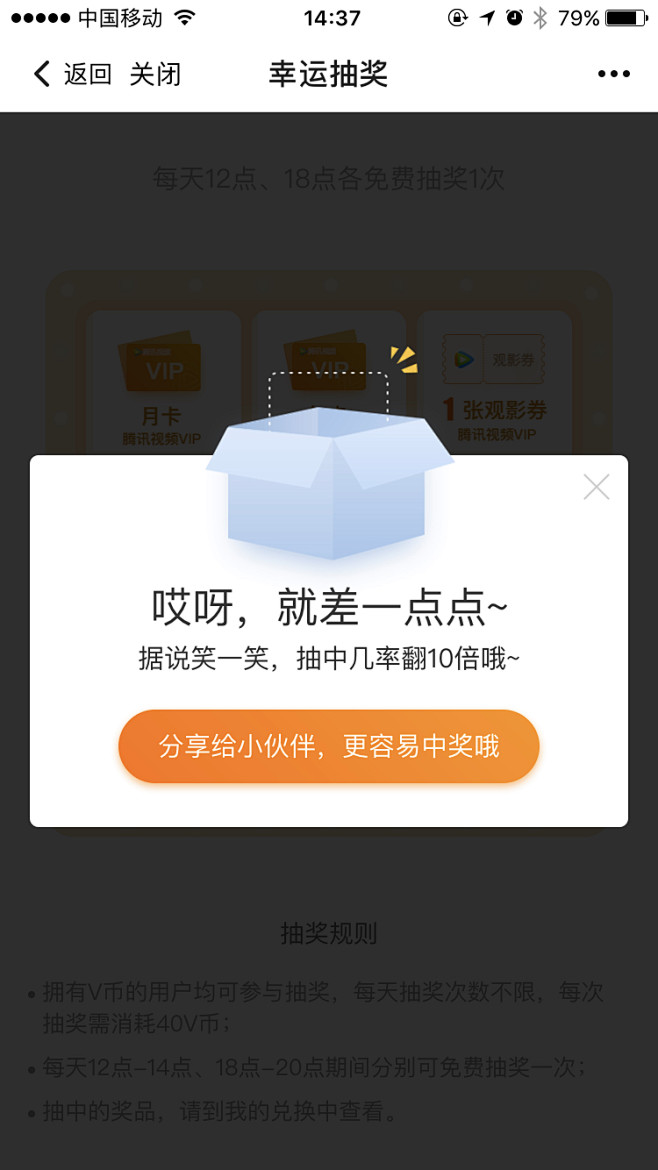Screen dimensions: 658x1170
Task: Open the three-dot overflow menu
Action: click(x=613, y=74)
